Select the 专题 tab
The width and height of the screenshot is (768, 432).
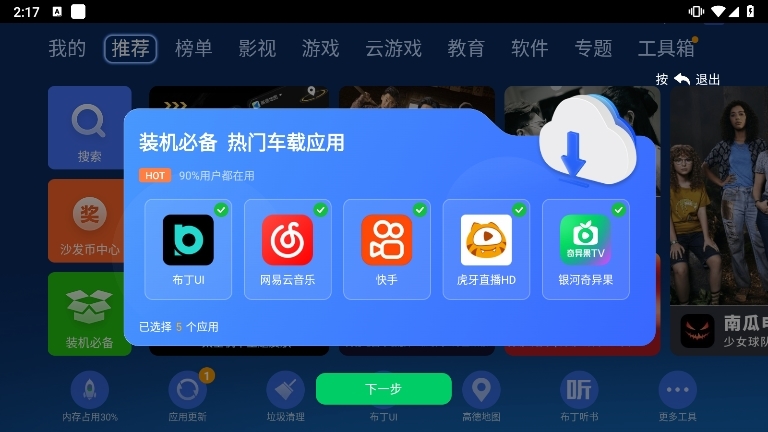(593, 48)
